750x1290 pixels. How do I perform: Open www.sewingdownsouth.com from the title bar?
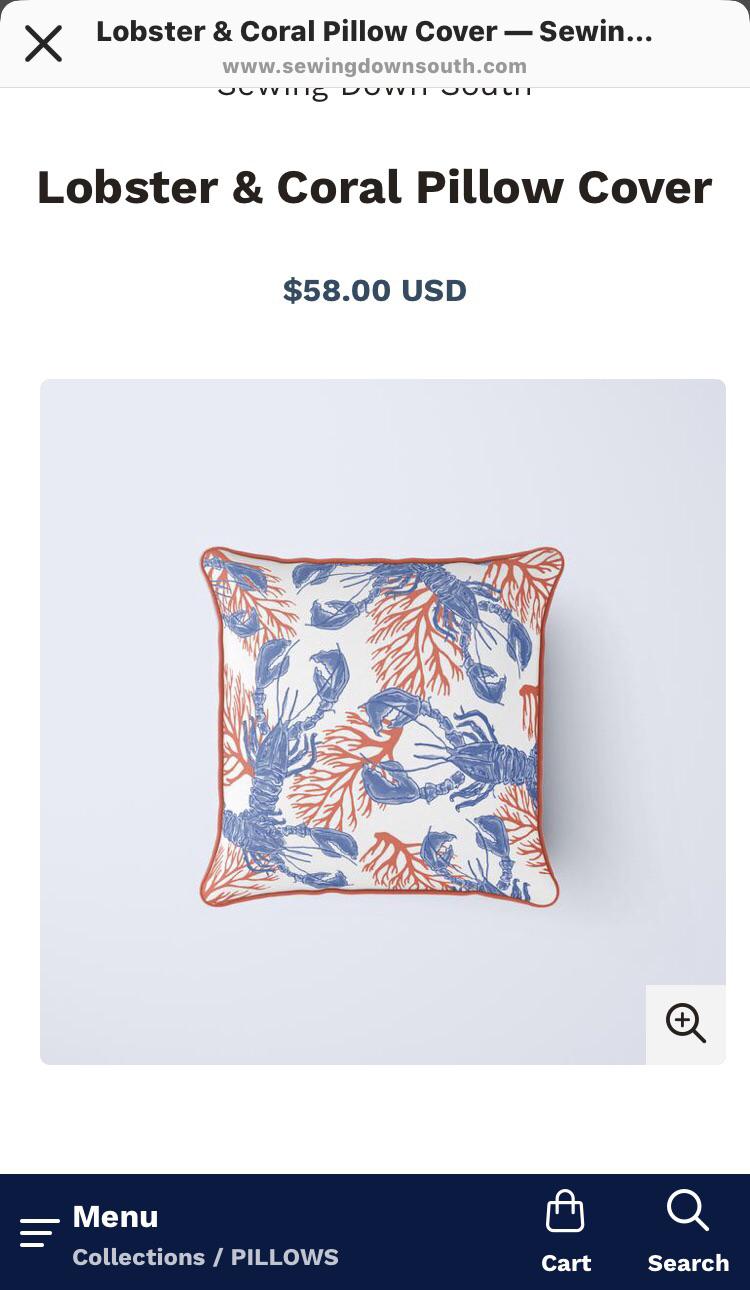pos(374,66)
